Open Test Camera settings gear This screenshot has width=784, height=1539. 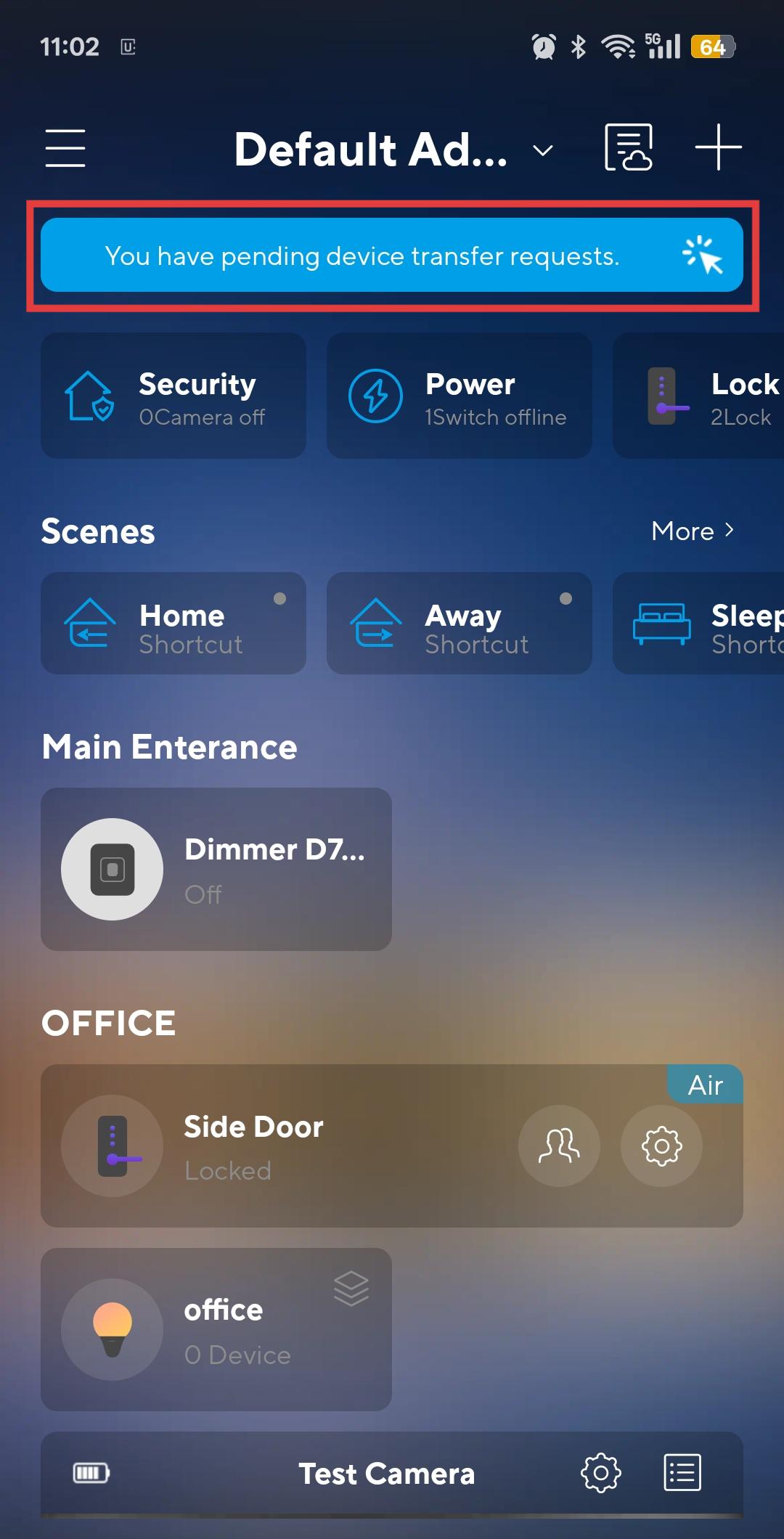(601, 1473)
